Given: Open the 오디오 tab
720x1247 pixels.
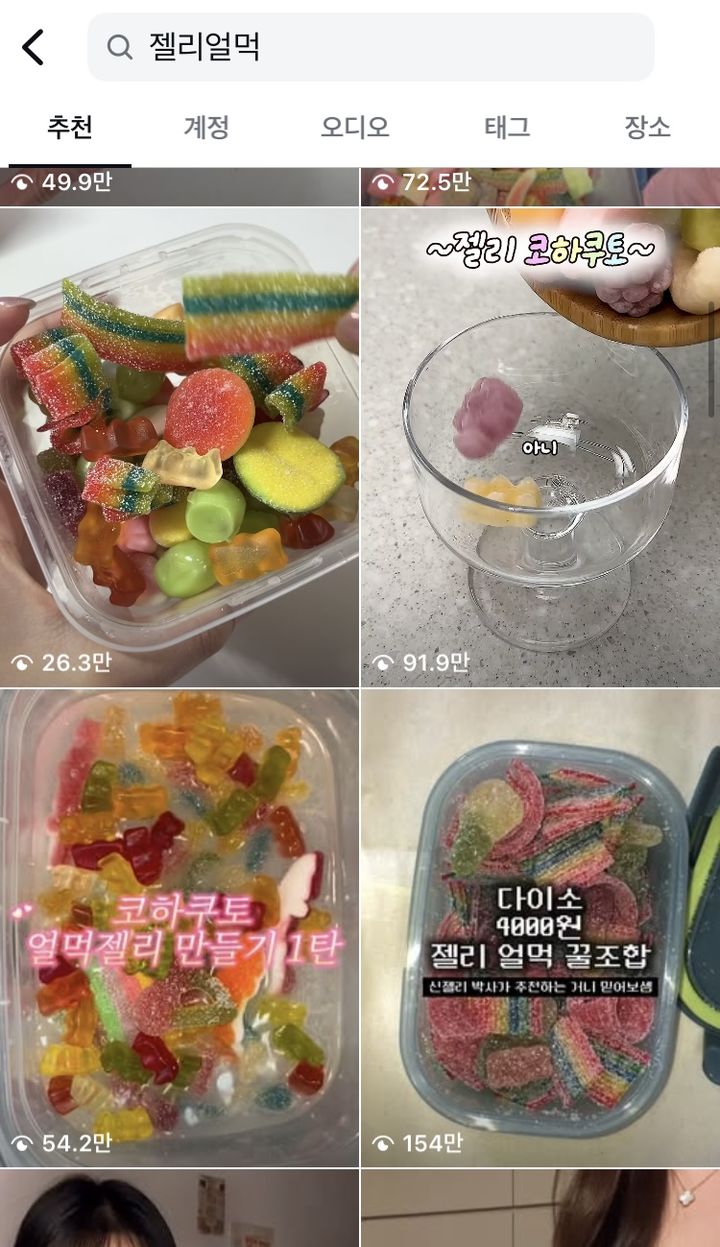Looking at the screenshot, I should 352,128.
